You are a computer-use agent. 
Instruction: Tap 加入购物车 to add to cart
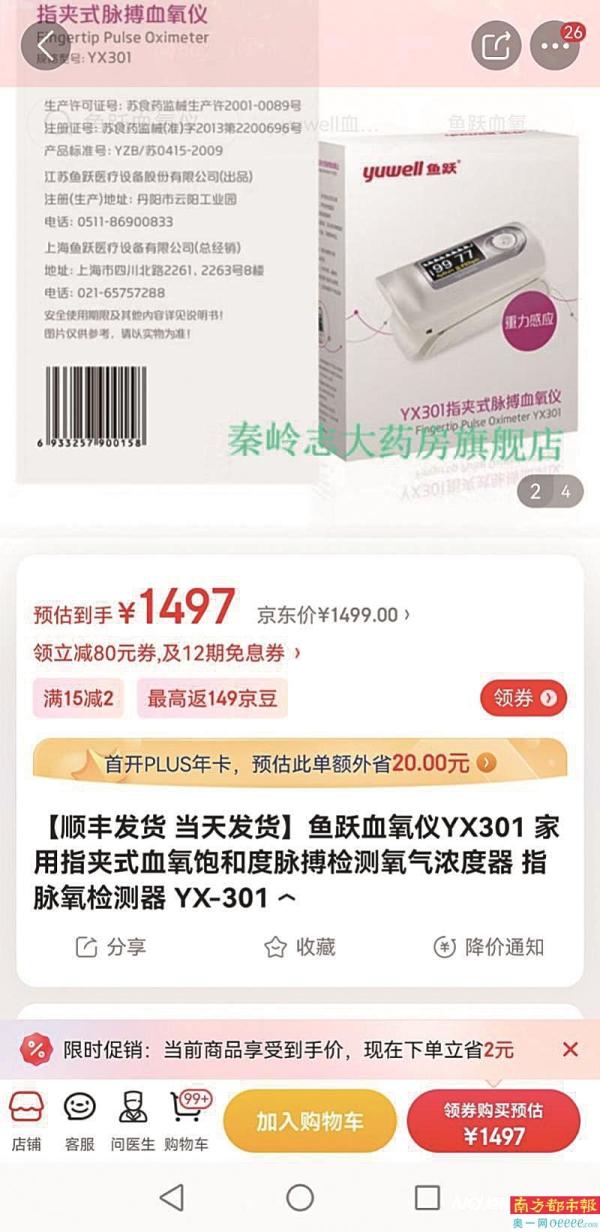[x=309, y=1121]
